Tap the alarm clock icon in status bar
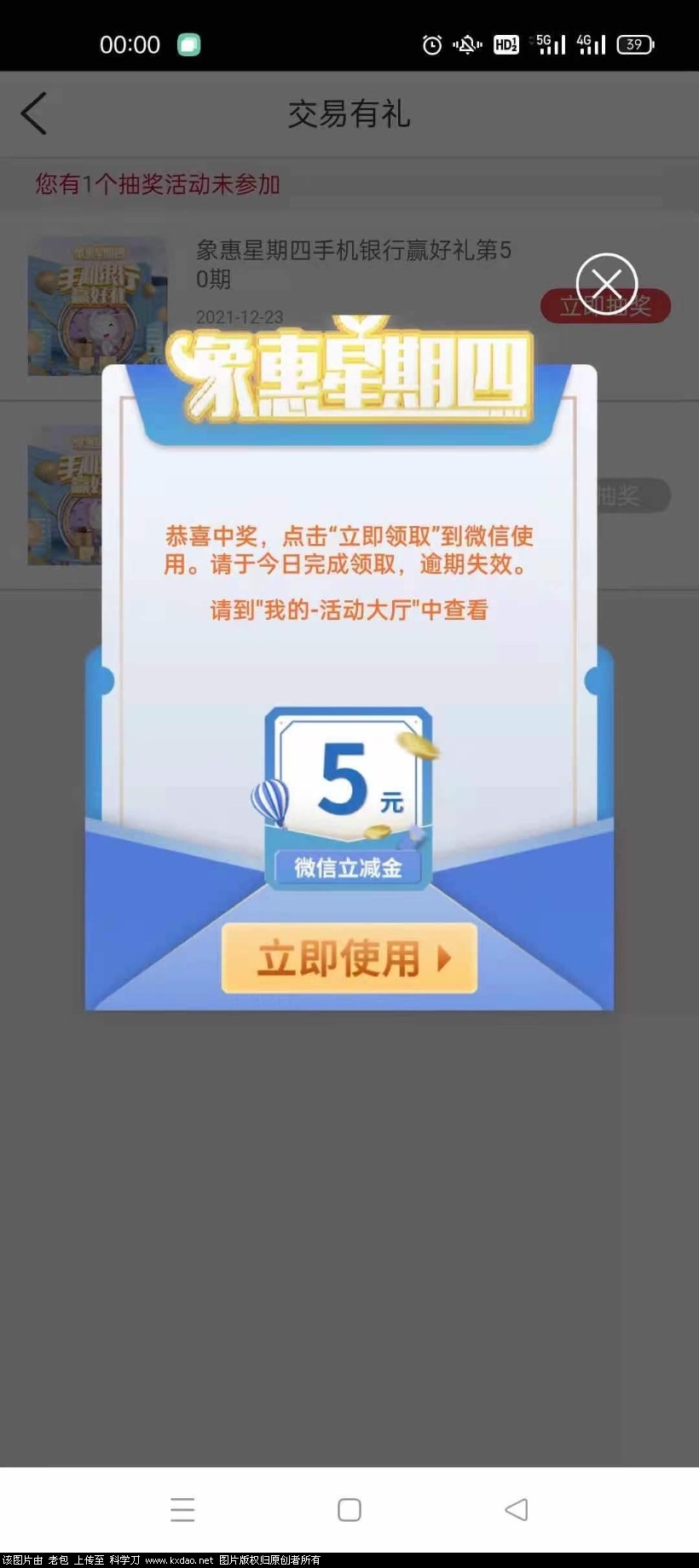 tap(431, 44)
